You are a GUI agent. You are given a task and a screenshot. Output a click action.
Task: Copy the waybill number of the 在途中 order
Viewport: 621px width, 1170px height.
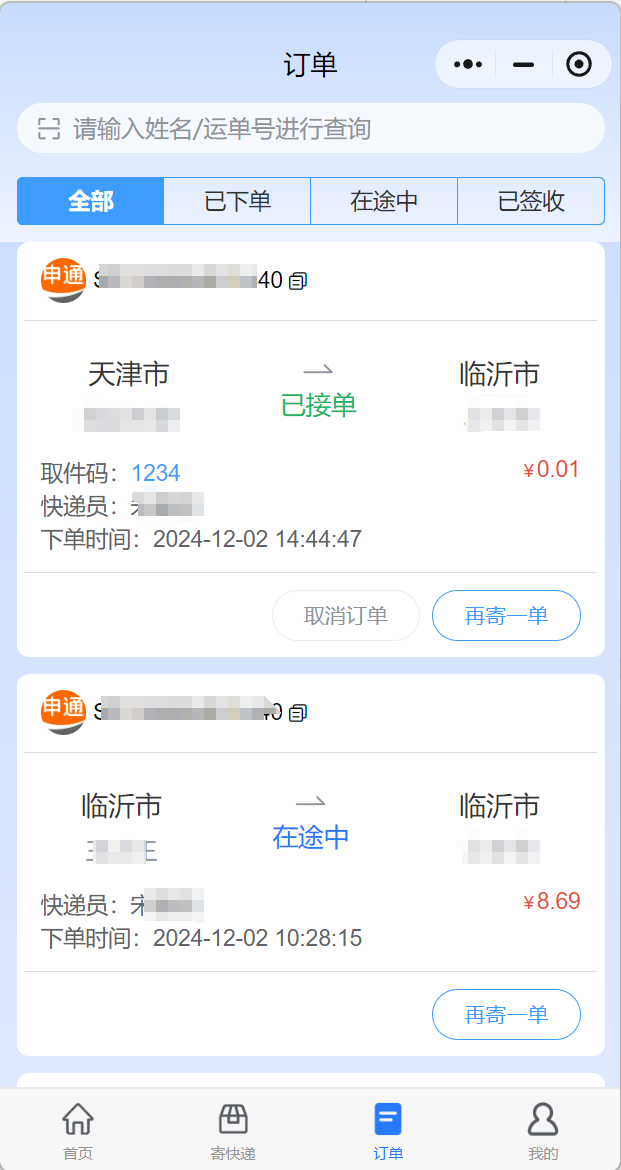point(298,713)
